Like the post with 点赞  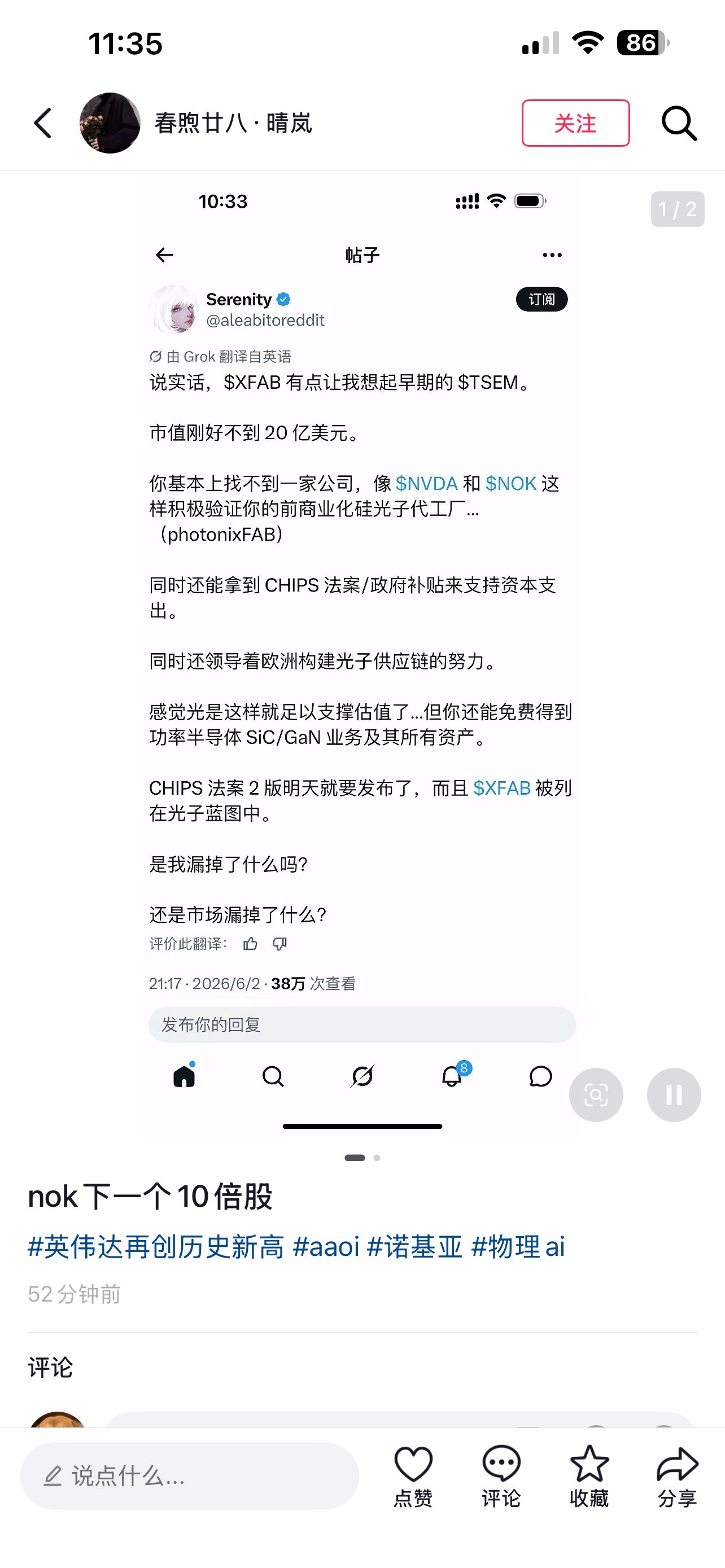tap(413, 1476)
